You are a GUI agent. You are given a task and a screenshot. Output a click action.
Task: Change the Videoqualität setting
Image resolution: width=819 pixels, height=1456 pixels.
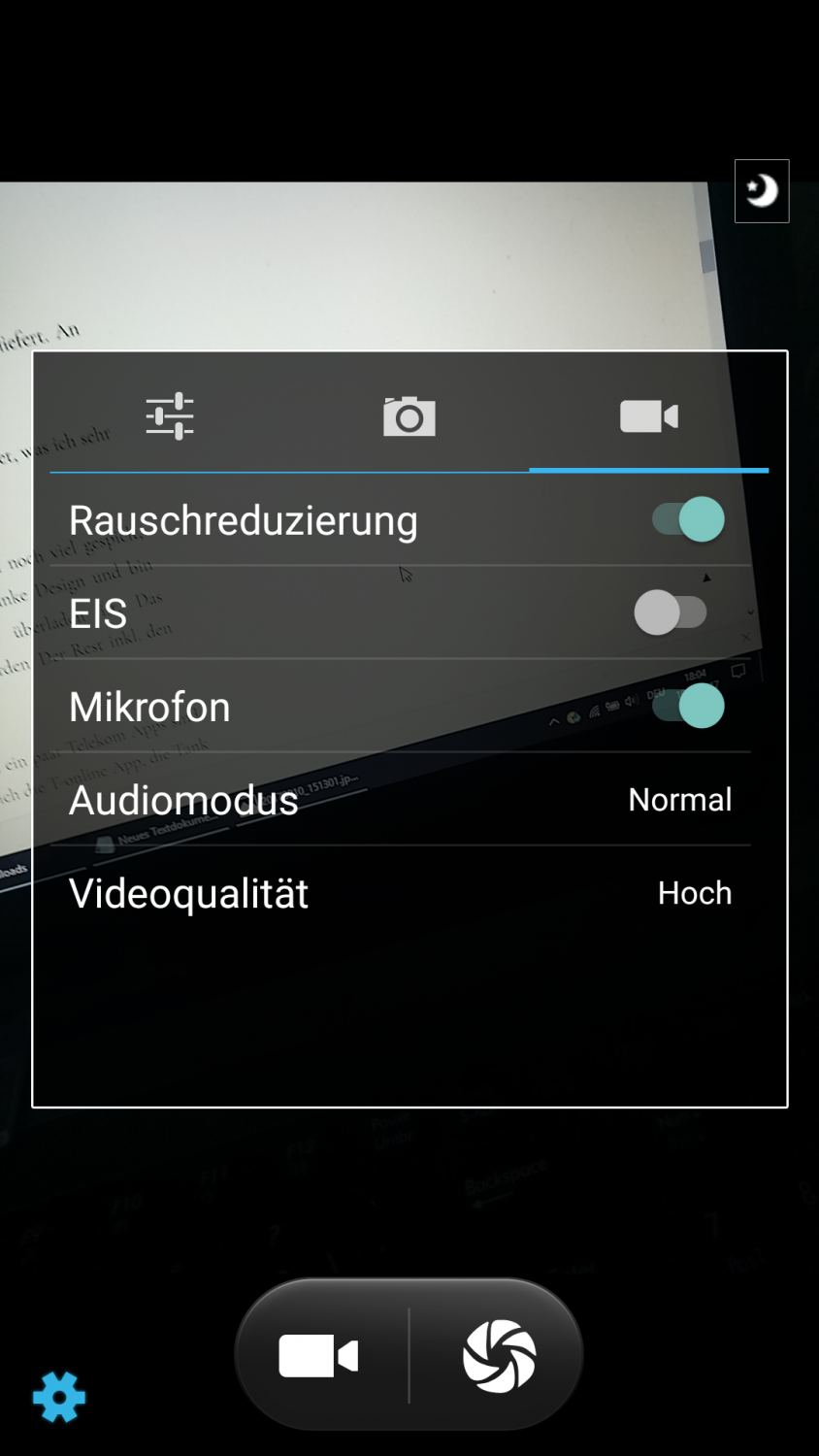tap(400, 893)
